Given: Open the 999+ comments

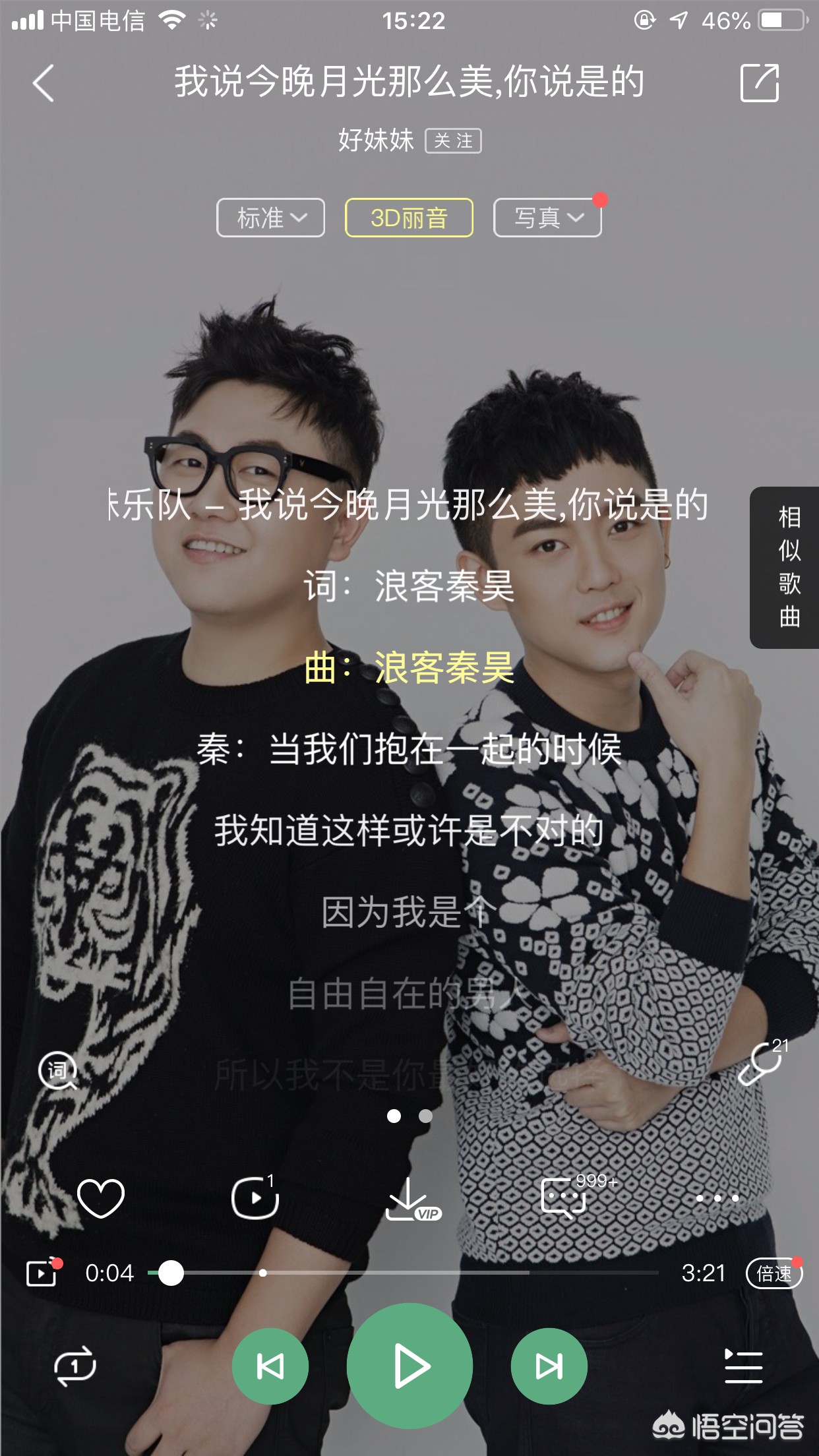Looking at the screenshot, I should coord(564,1198).
